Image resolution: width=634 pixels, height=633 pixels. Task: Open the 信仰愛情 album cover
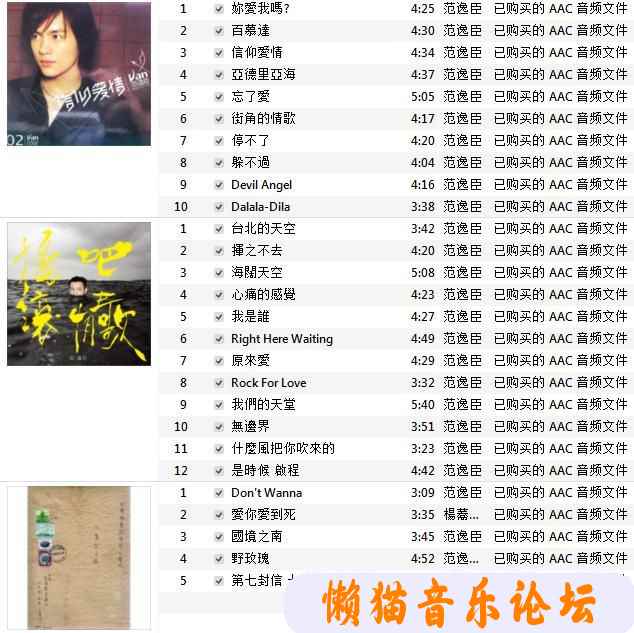tap(79, 74)
